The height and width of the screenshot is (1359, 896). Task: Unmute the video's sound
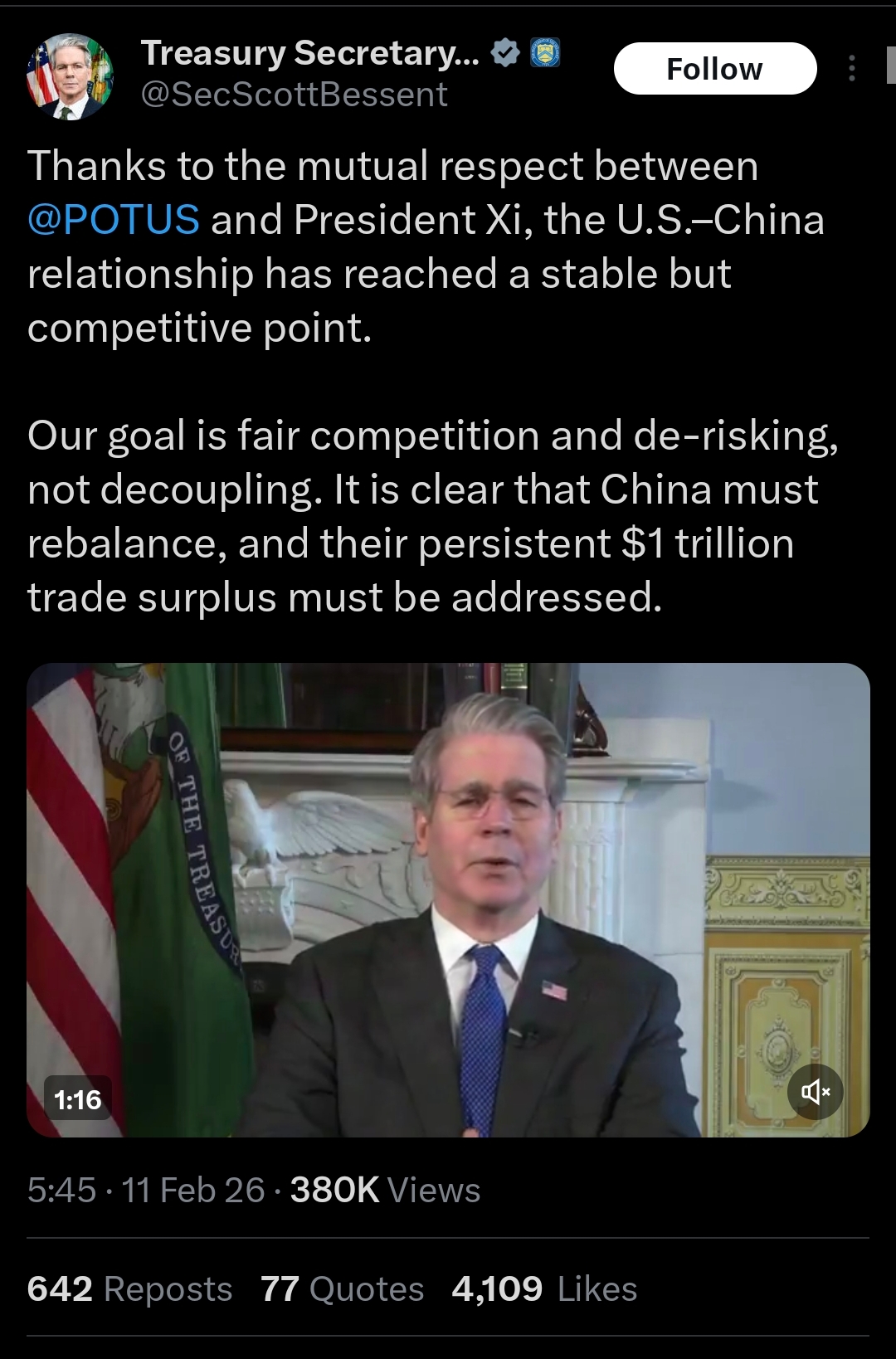pyautogui.click(x=815, y=1092)
